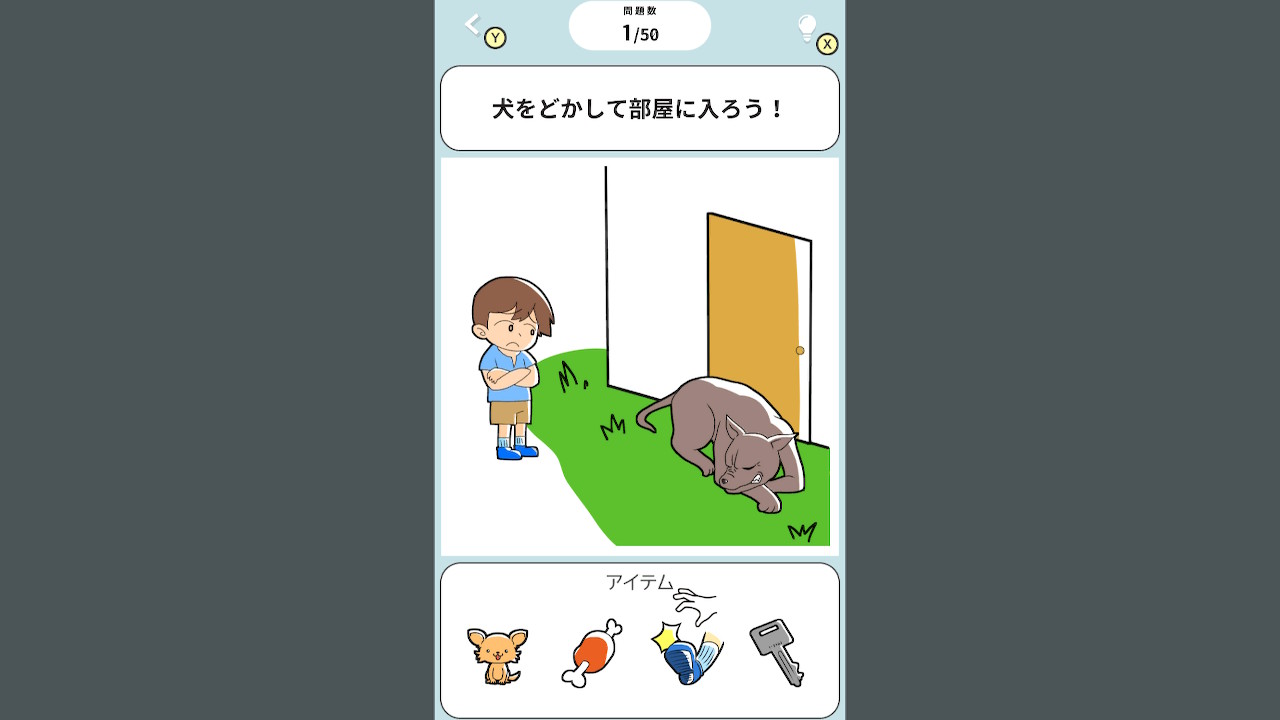Go back with the arrow icon
This screenshot has width=1280, height=720.
click(473, 25)
